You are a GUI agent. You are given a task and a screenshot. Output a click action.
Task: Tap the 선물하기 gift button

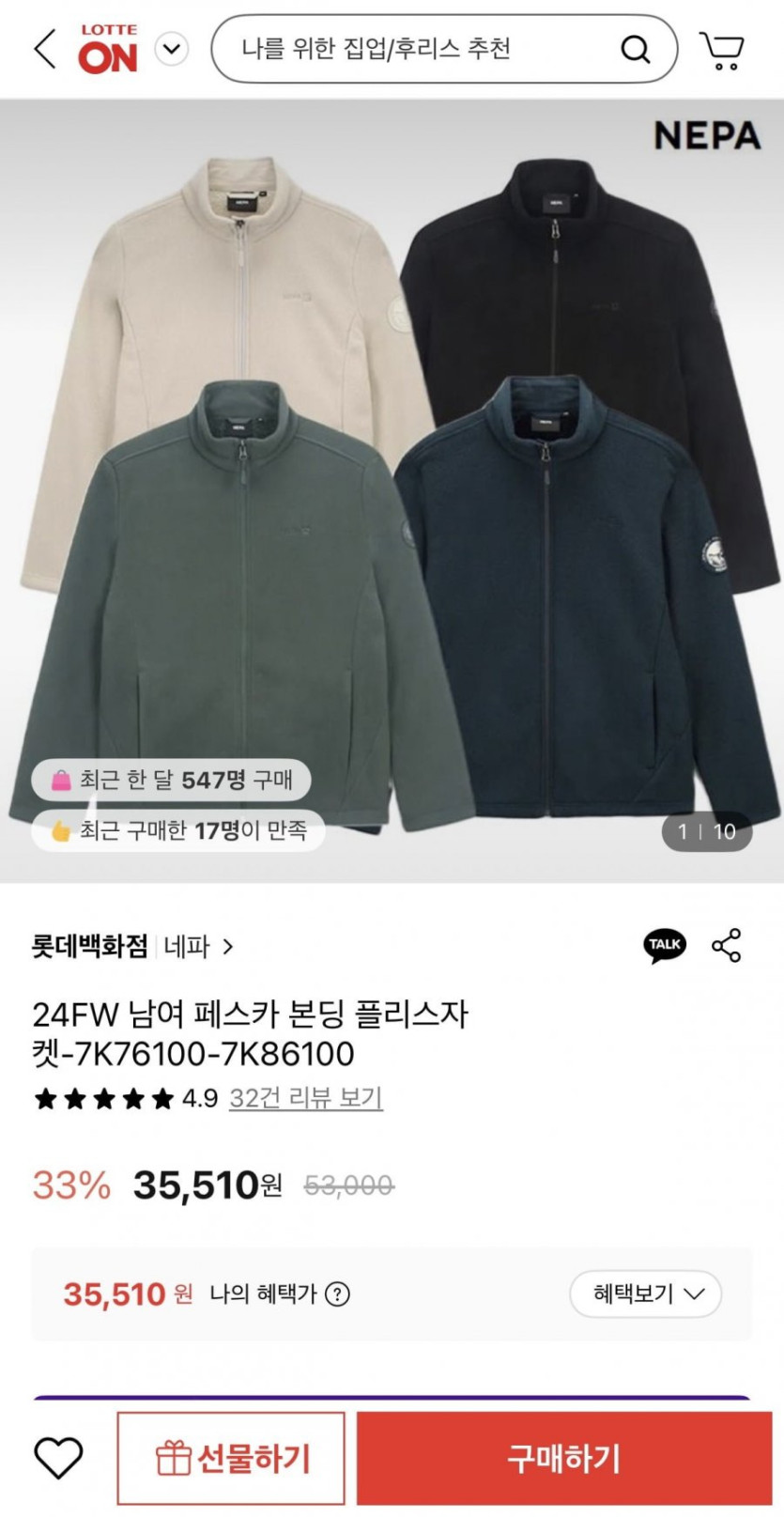coord(231,1458)
